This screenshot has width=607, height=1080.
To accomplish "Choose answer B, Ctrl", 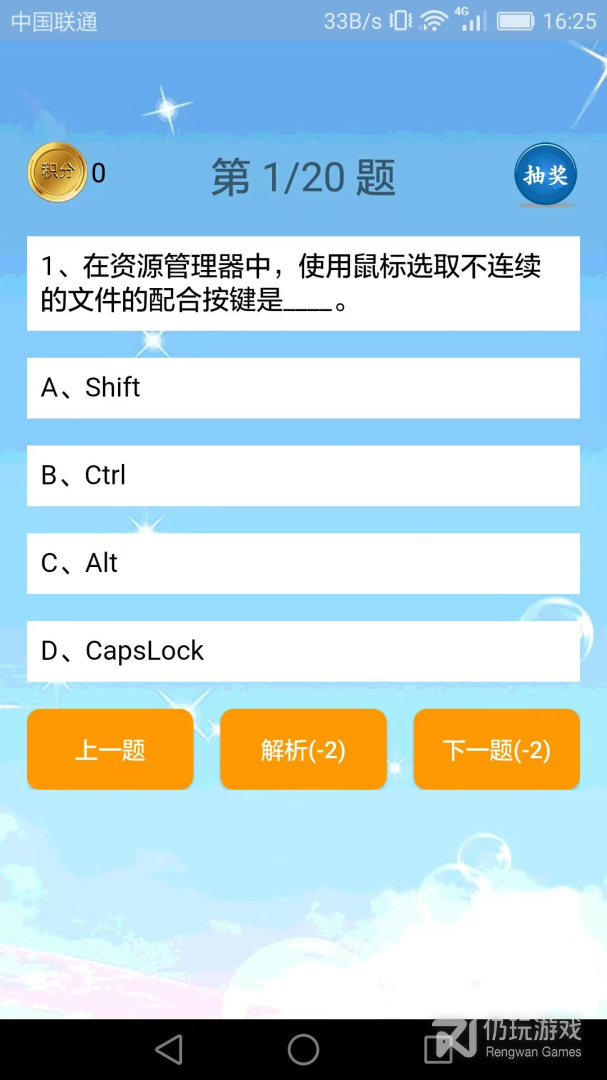I will pos(303,475).
